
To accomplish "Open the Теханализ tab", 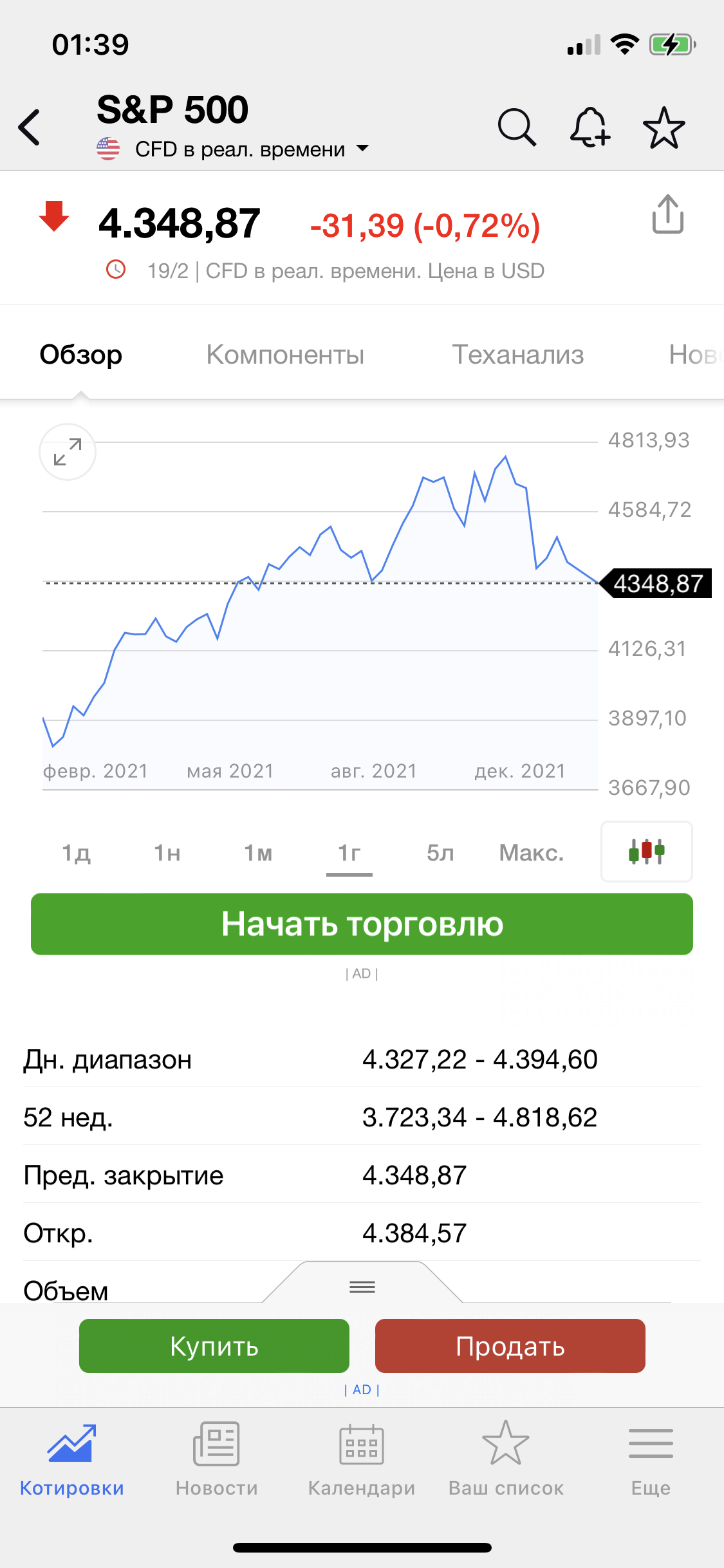I will pyautogui.click(x=518, y=355).
